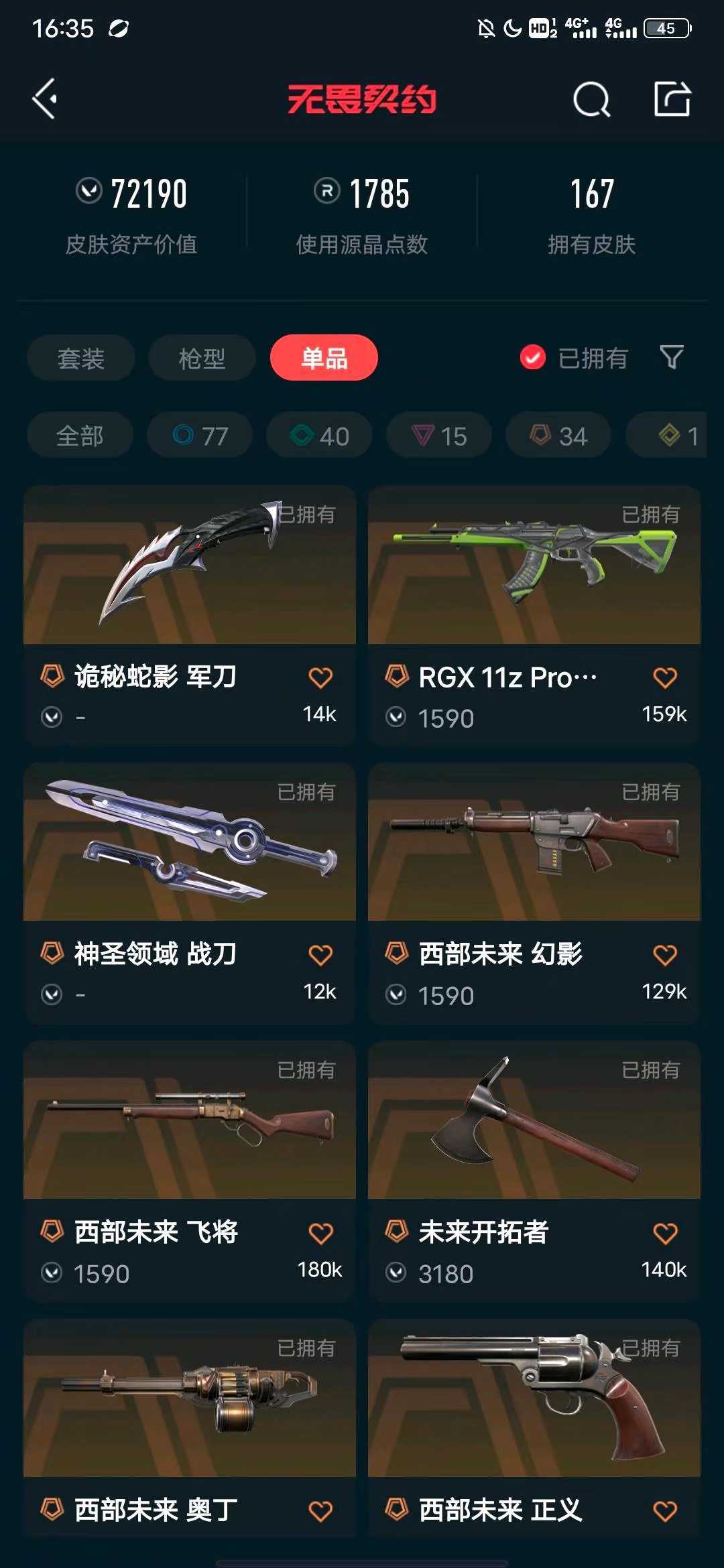
Task: Share this skin collection page
Action: click(672, 99)
